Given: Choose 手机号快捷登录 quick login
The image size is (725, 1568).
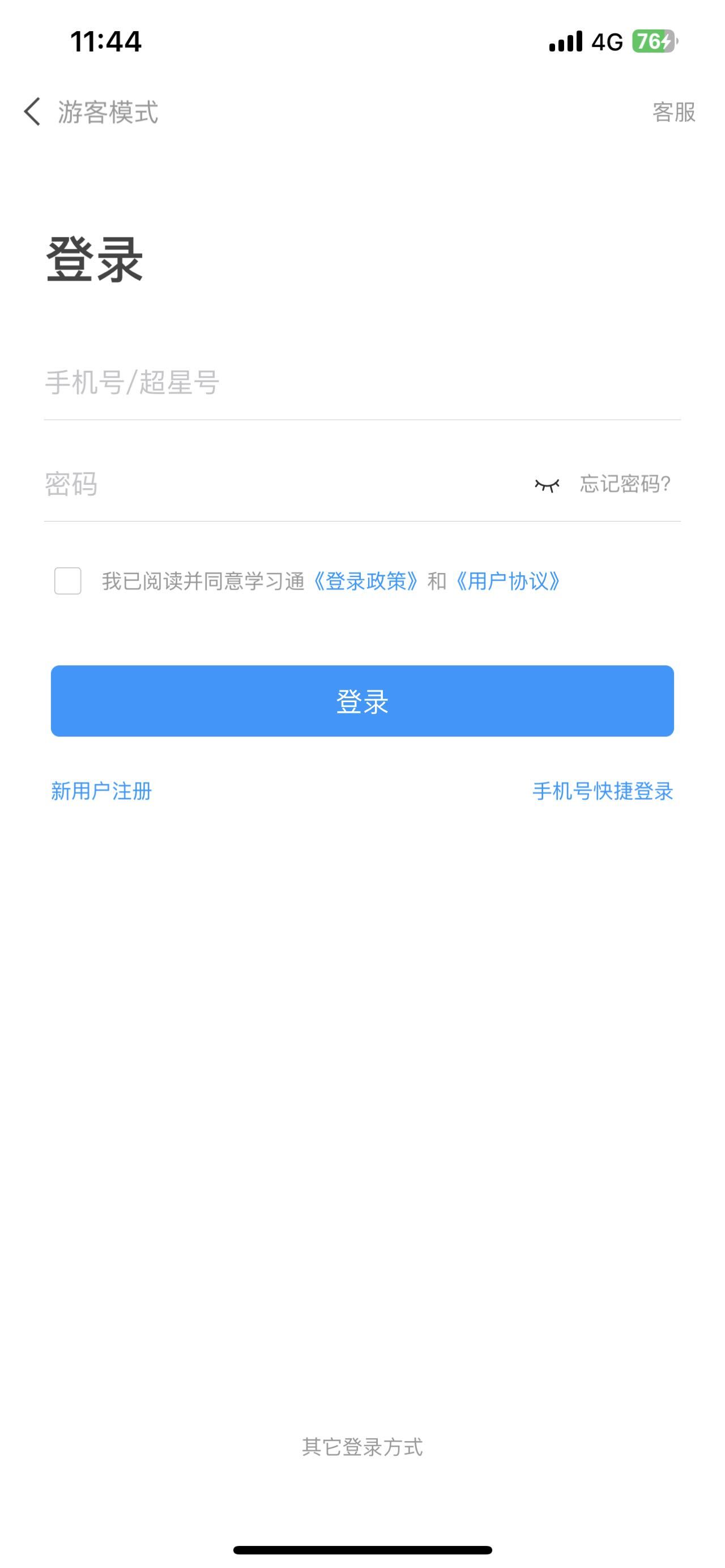Looking at the screenshot, I should pyautogui.click(x=603, y=791).
